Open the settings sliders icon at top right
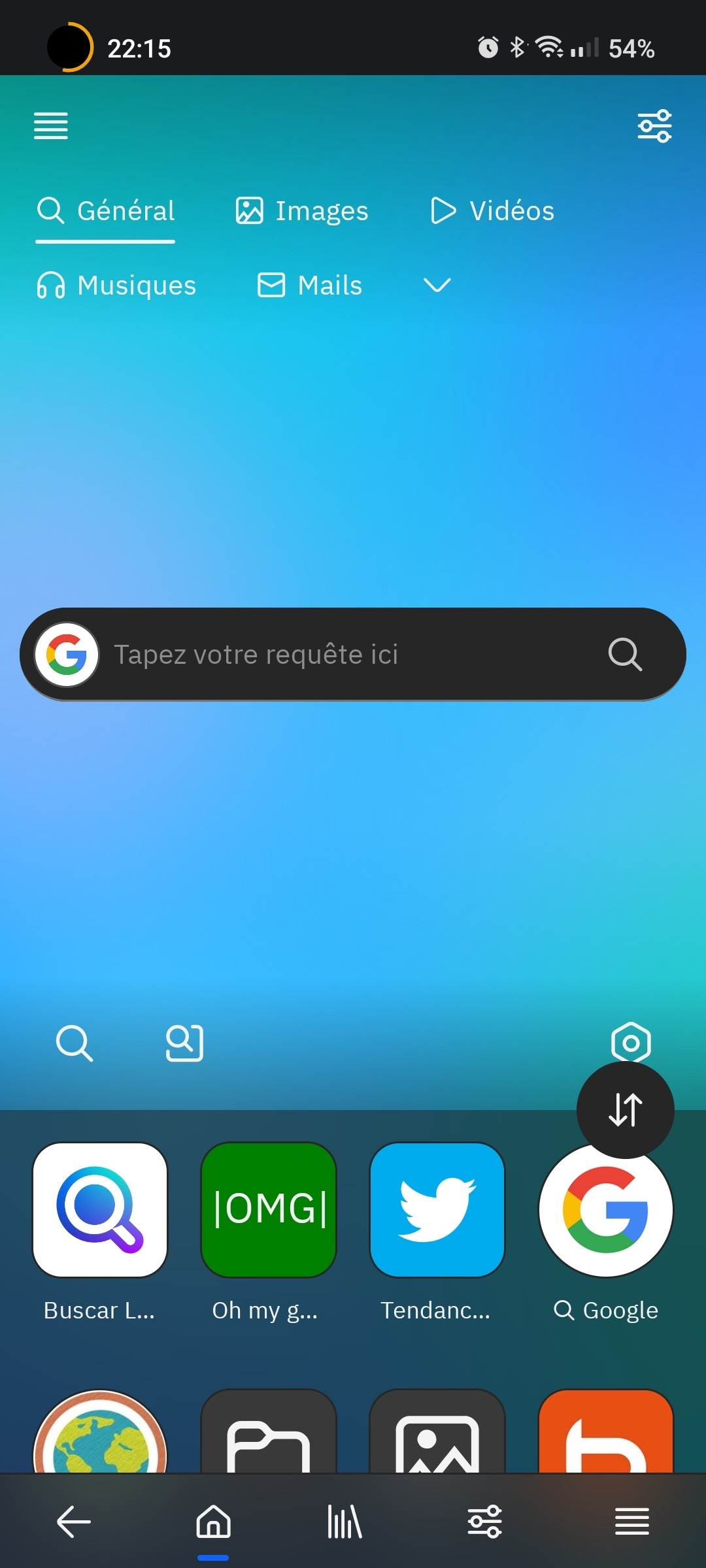Viewport: 706px width, 1568px height. (654, 125)
